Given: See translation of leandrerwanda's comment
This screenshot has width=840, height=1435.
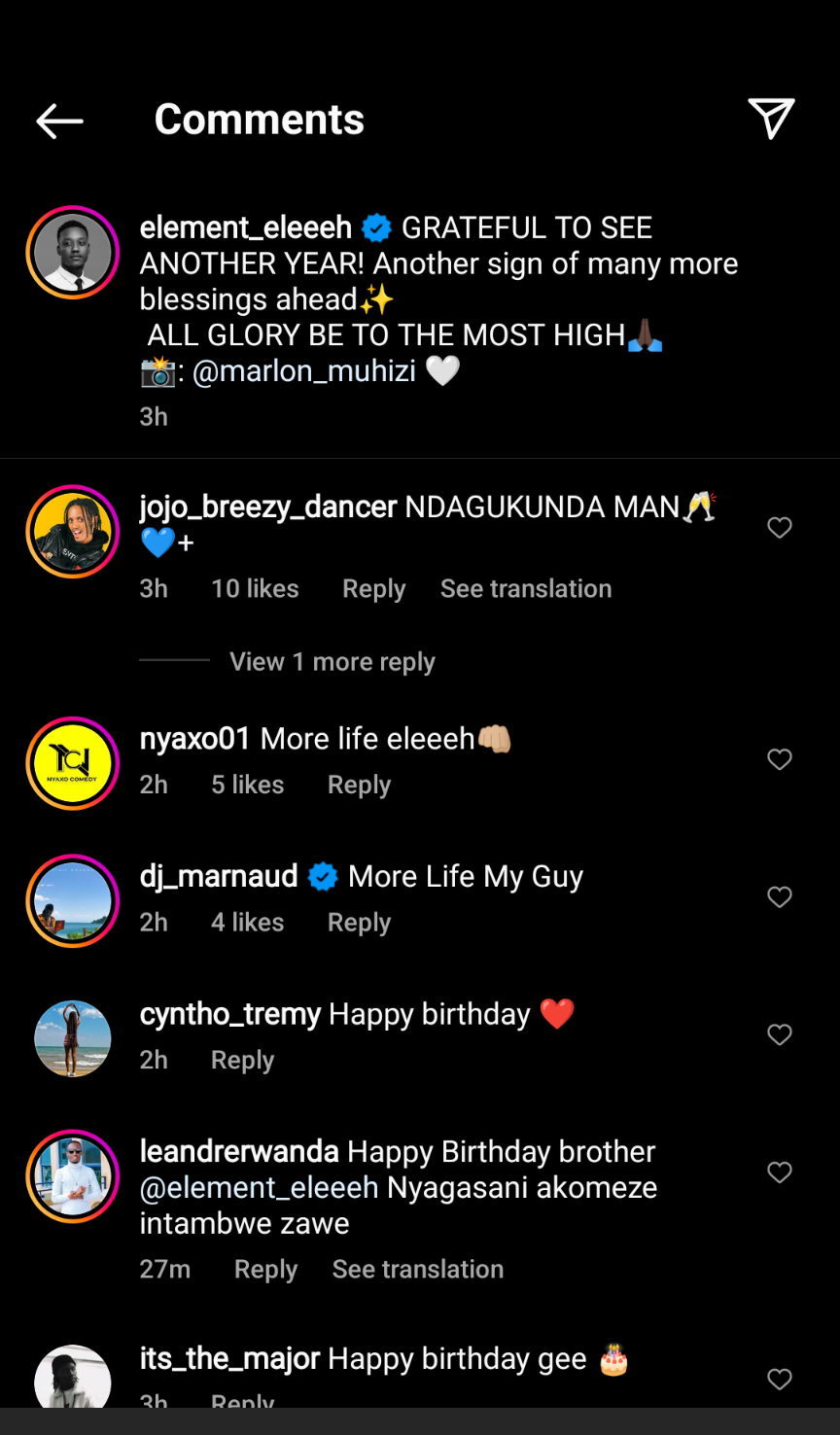Looking at the screenshot, I should pyautogui.click(x=417, y=1270).
